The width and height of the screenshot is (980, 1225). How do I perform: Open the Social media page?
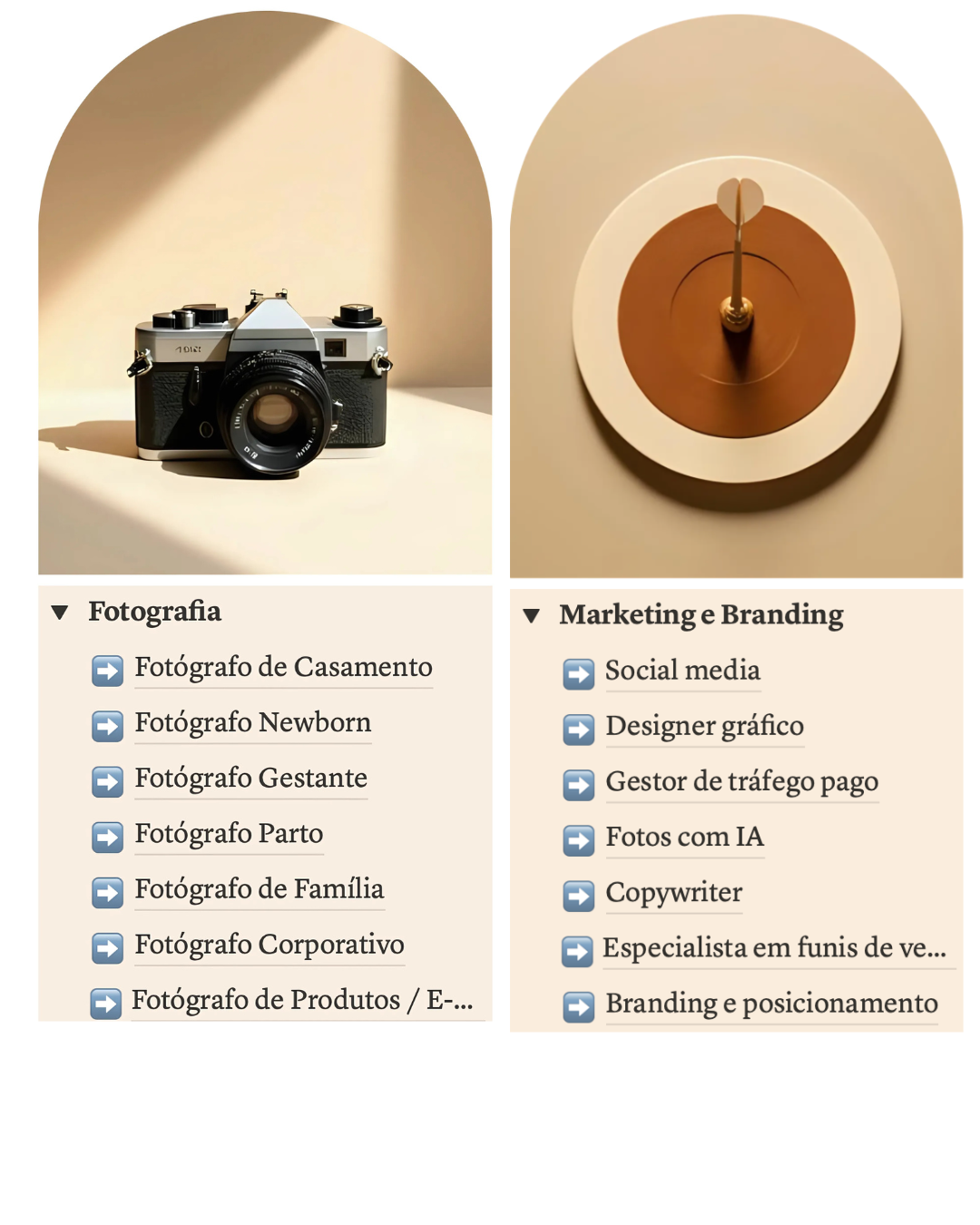pyautogui.click(x=682, y=671)
